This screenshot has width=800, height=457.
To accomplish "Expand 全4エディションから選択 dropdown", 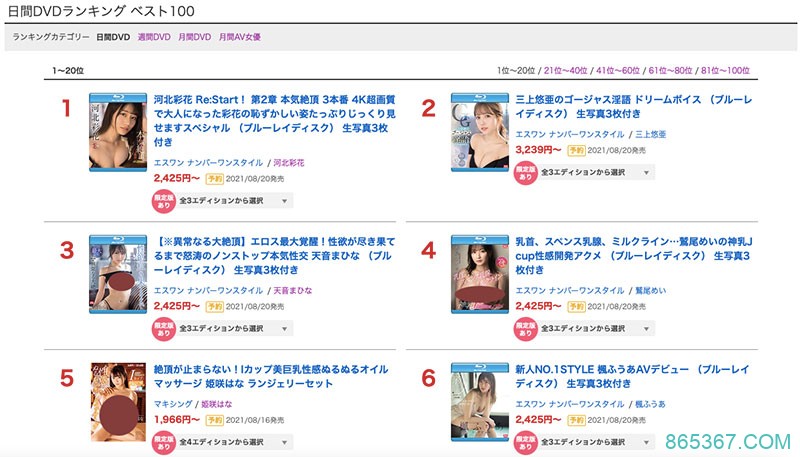I will tap(234, 441).
